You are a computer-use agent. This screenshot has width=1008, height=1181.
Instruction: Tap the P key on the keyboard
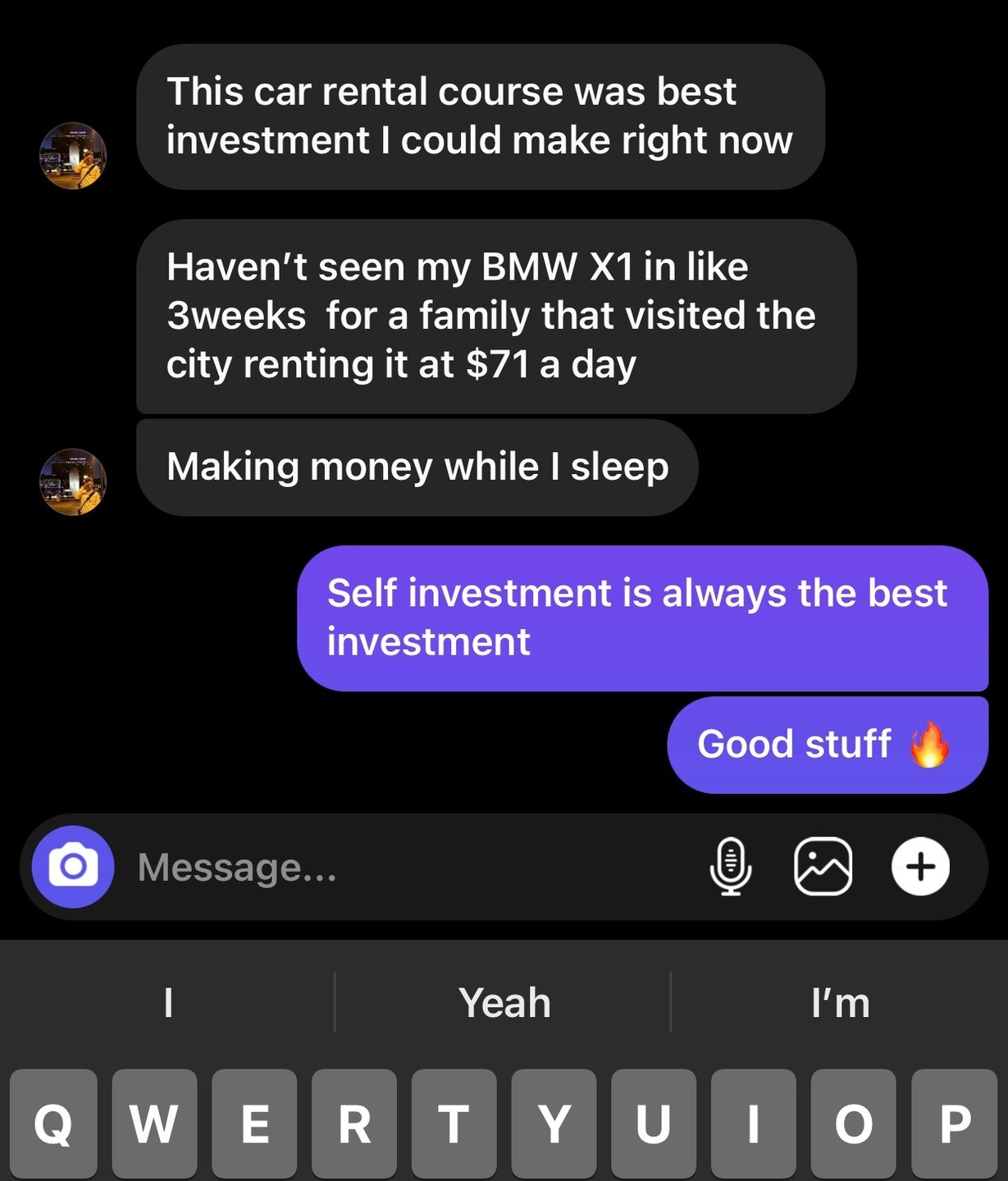[956, 1123]
